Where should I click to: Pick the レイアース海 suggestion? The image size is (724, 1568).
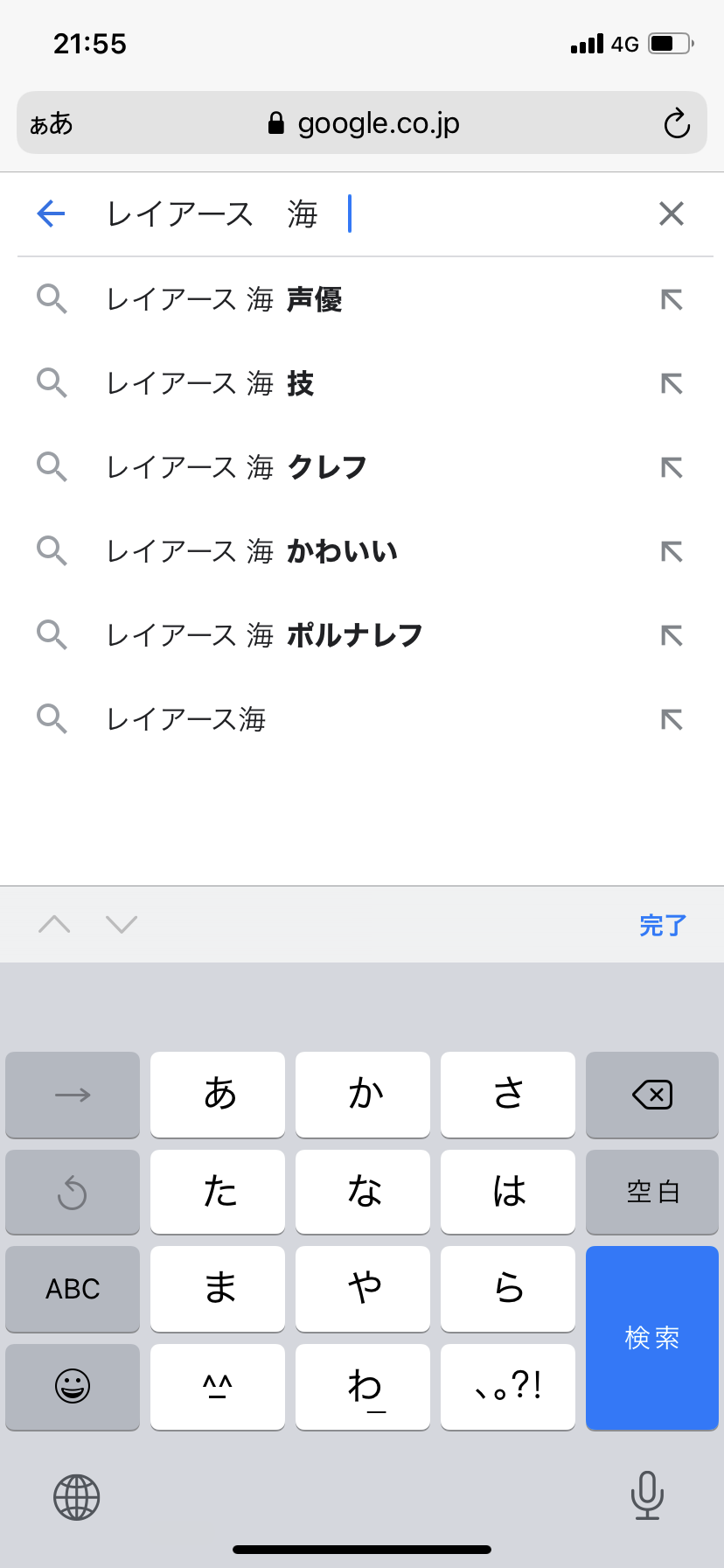186,719
